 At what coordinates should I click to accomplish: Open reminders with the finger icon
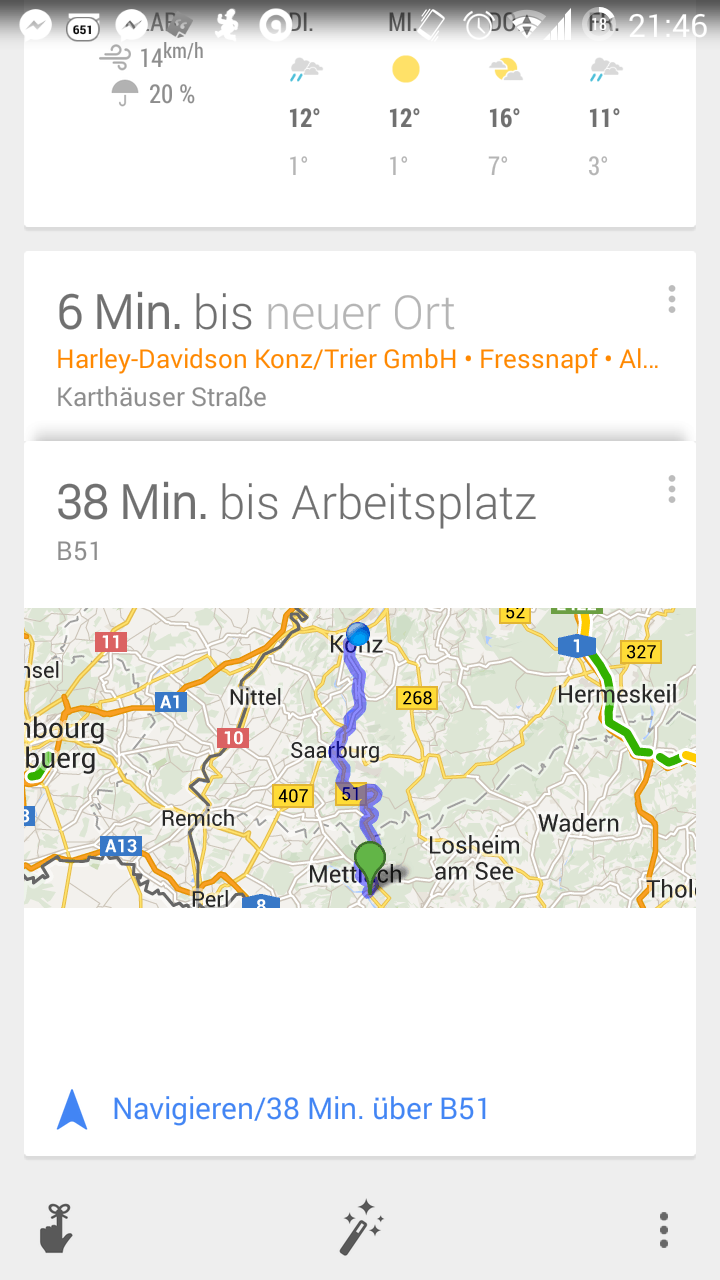[57, 1229]
